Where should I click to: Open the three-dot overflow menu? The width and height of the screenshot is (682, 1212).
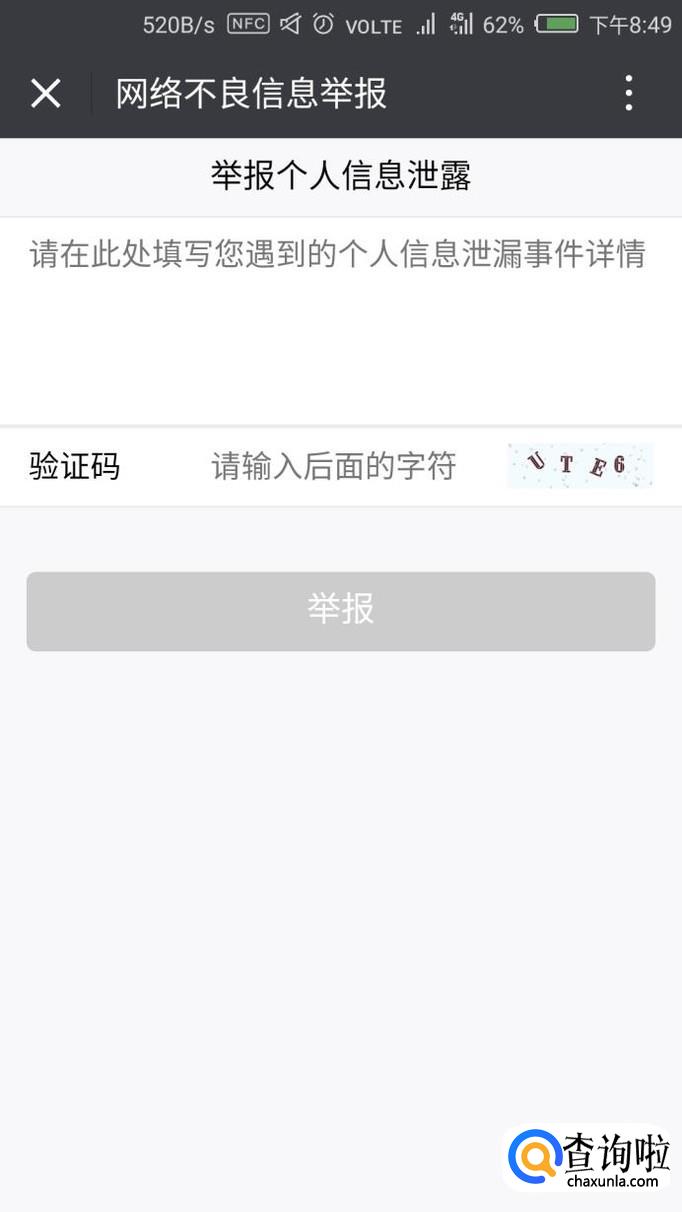point(628,93)
